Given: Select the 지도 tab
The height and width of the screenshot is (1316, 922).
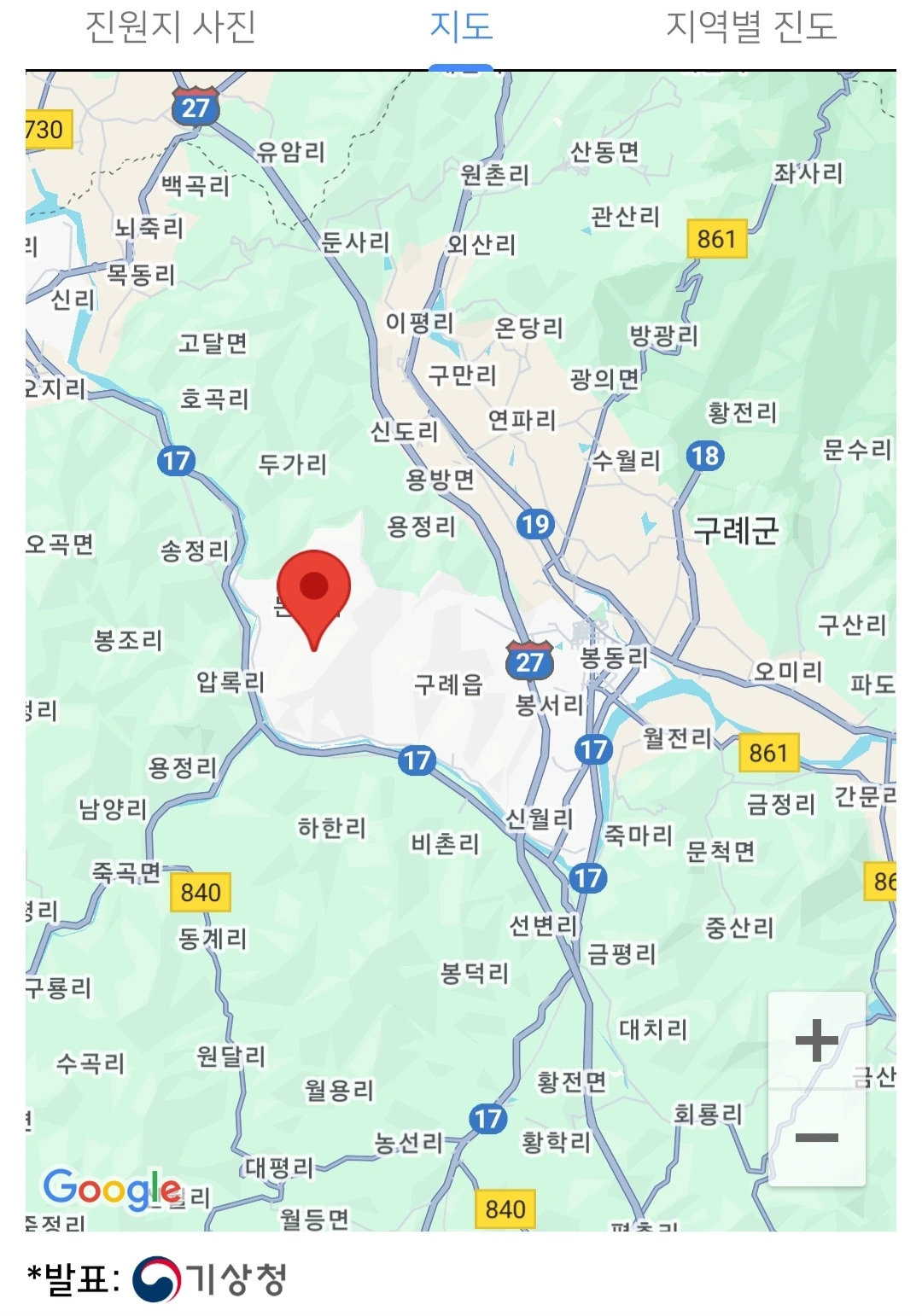Looking at the screenshot, I should 461,27.
